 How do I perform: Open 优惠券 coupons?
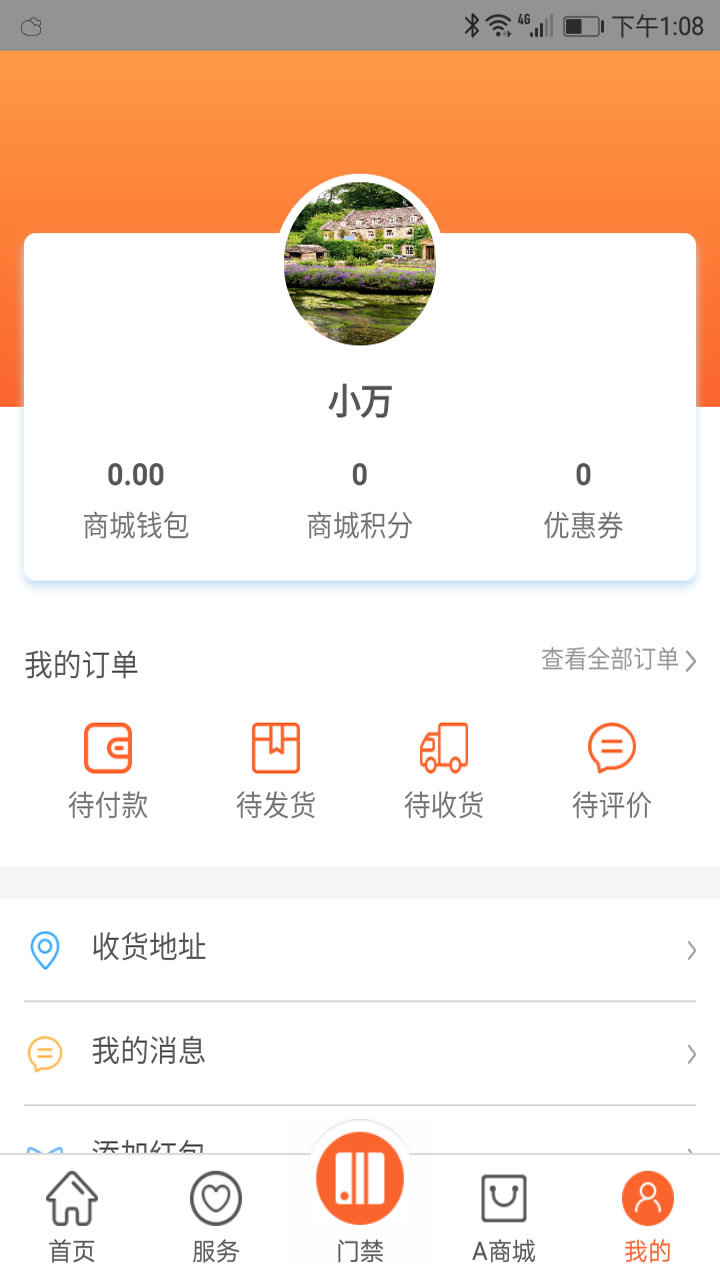[x=583, y=499]
